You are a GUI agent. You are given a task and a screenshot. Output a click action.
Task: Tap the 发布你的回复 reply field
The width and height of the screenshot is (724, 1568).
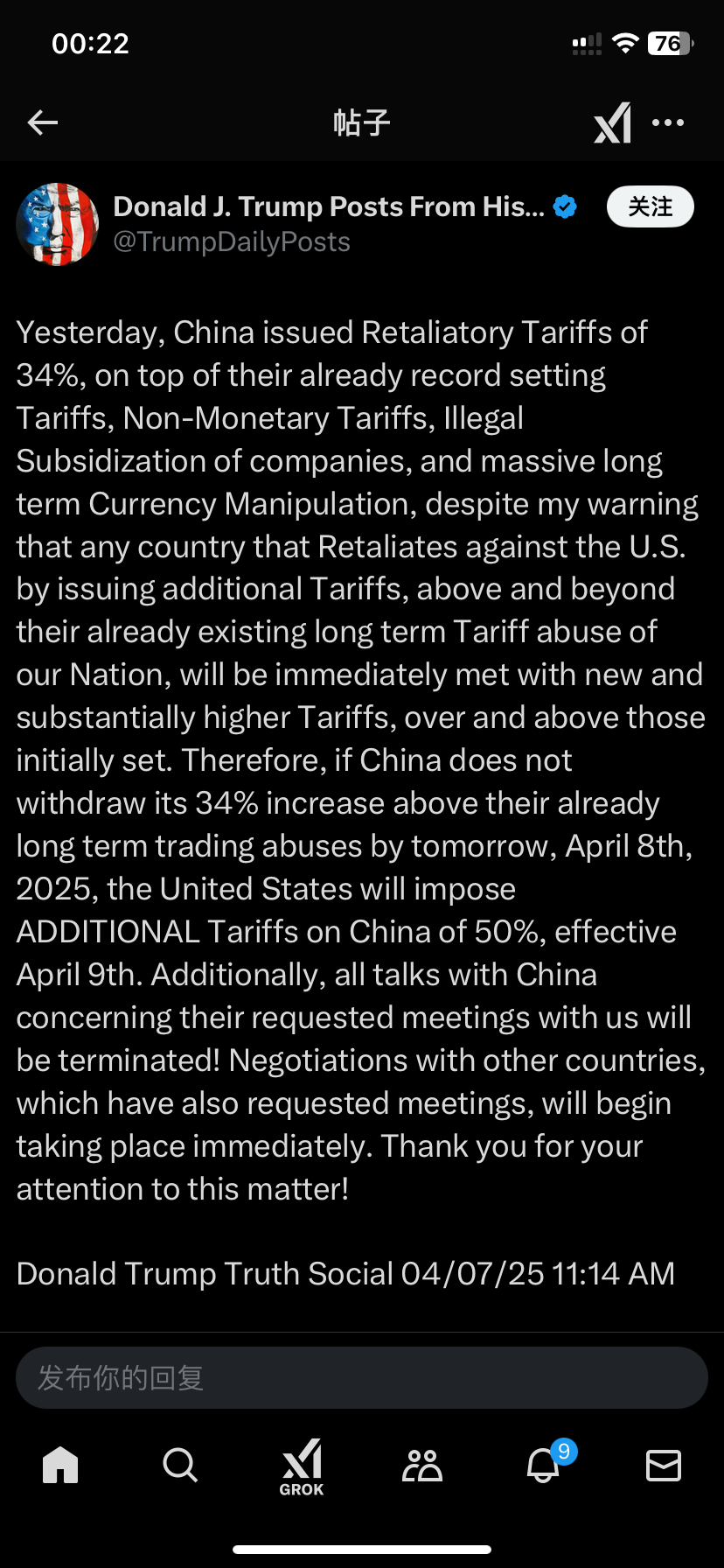click(x=362, y=1376)
